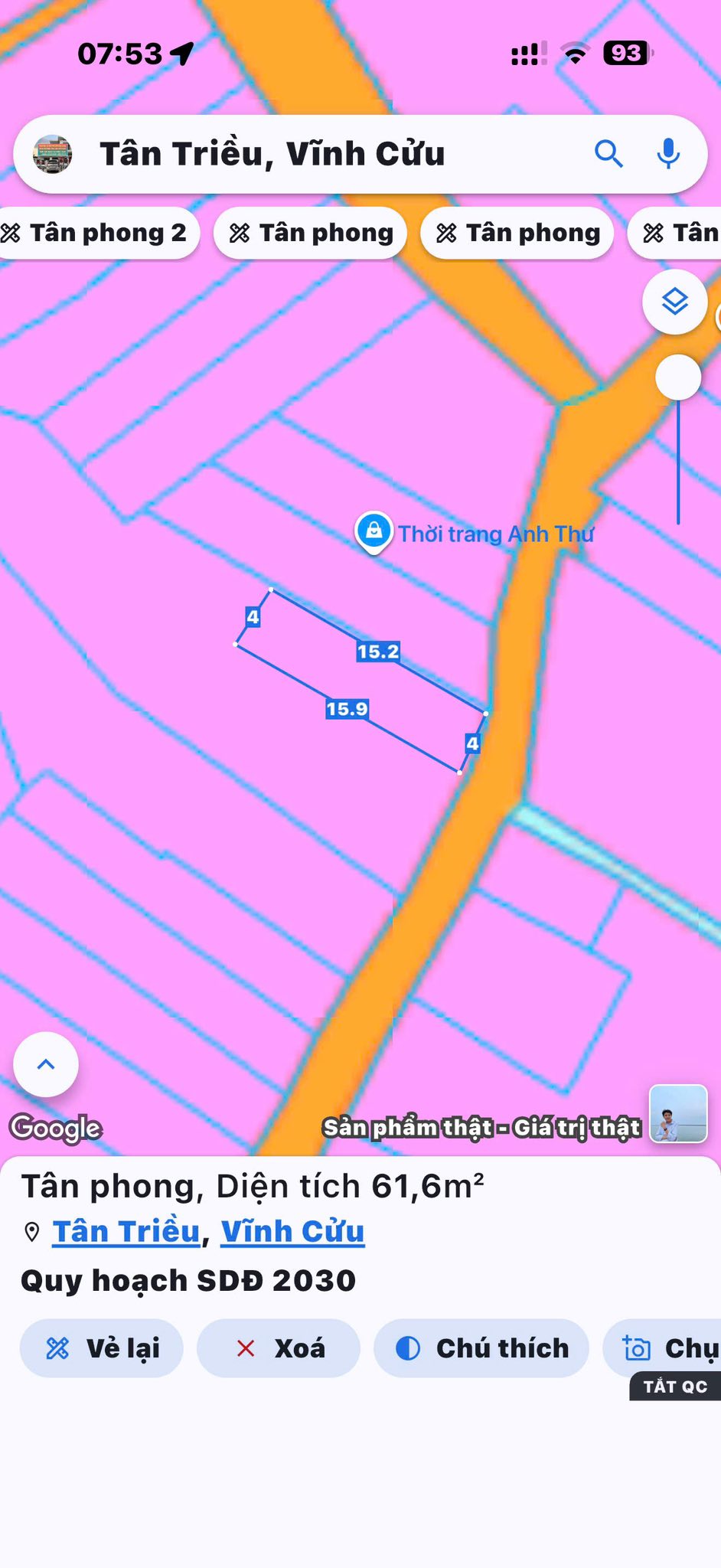Open the Thời trang Anh Thư place marker
The height and width of the screenshot is (1568, 721).
tap(374, 531)
